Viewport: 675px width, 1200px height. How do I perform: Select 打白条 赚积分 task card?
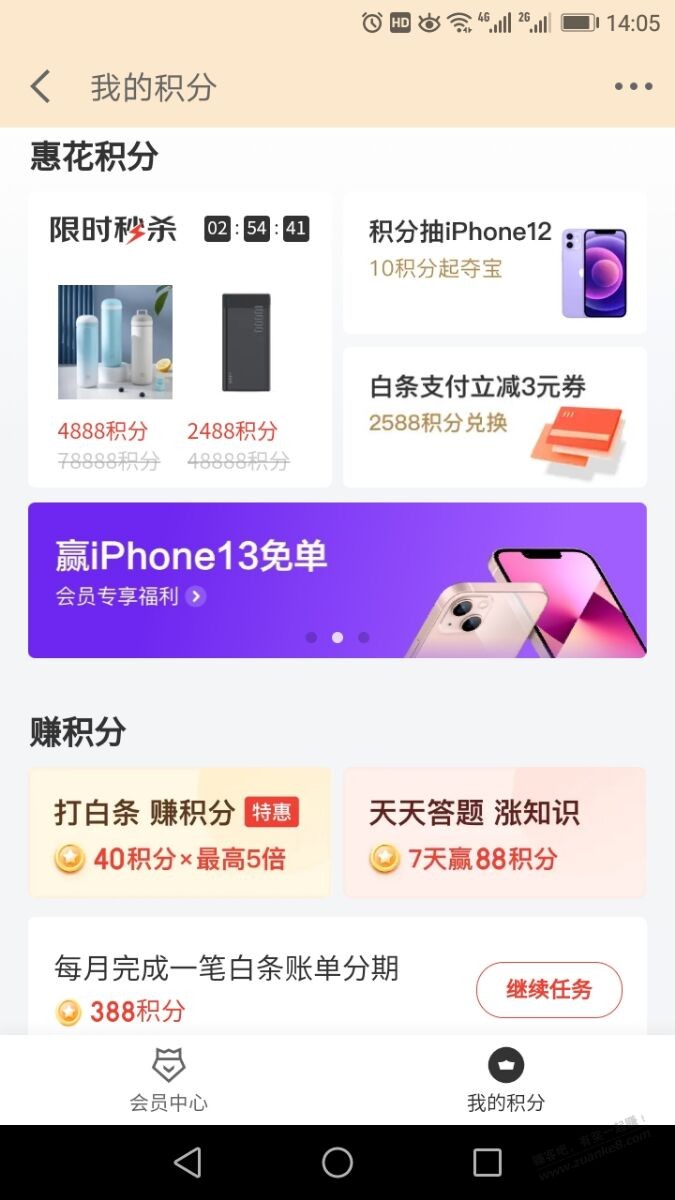(x=179, y=832)
